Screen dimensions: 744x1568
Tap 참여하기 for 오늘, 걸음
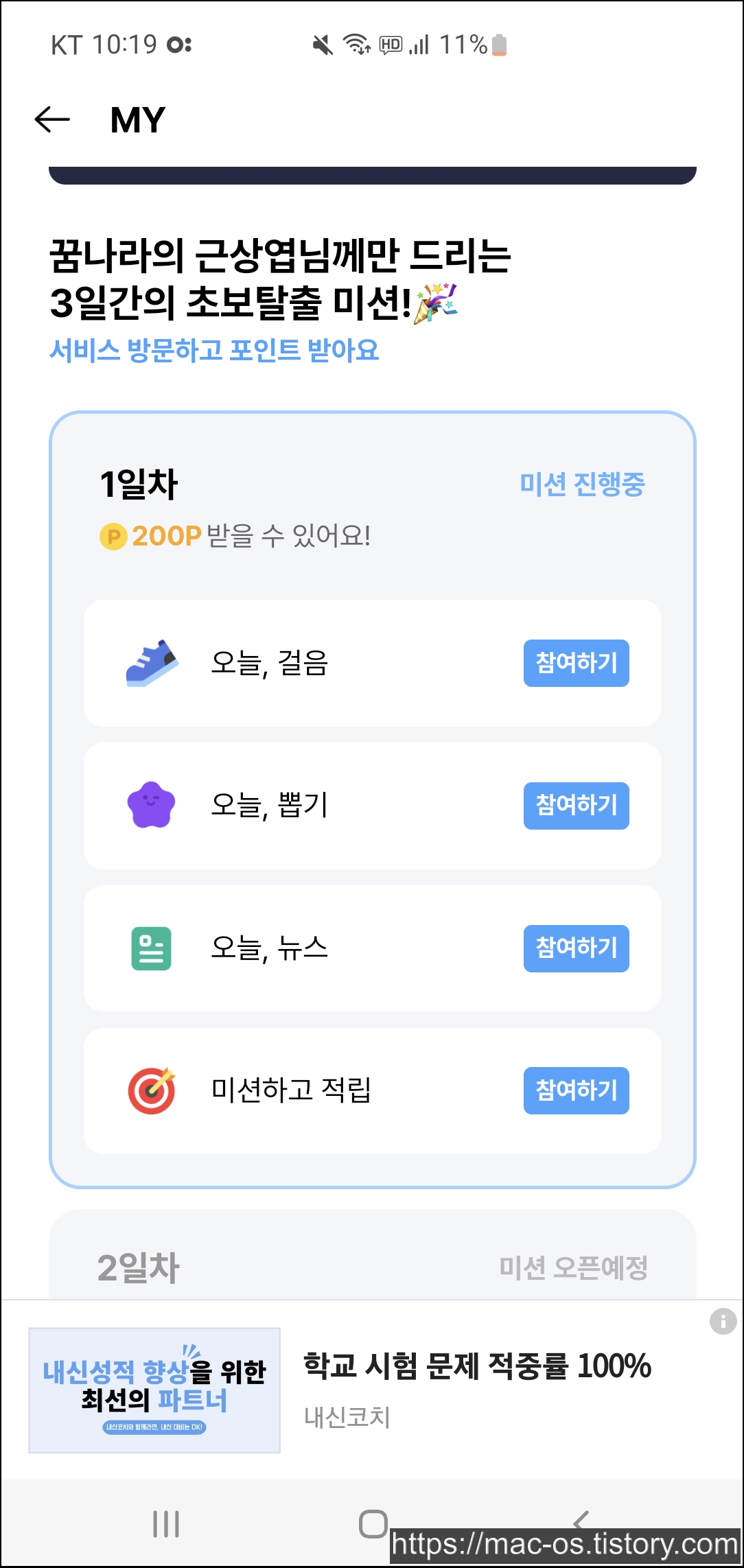pyautogui.click(x=576, y=663)
